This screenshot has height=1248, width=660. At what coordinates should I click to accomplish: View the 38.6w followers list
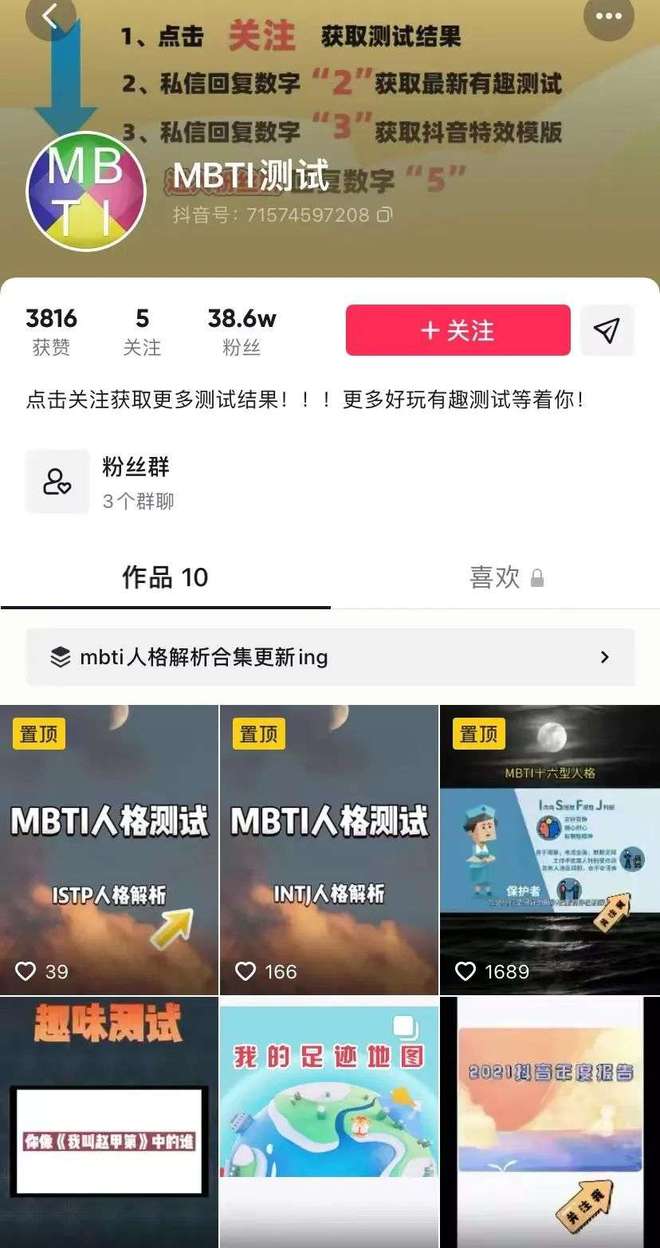241,331
